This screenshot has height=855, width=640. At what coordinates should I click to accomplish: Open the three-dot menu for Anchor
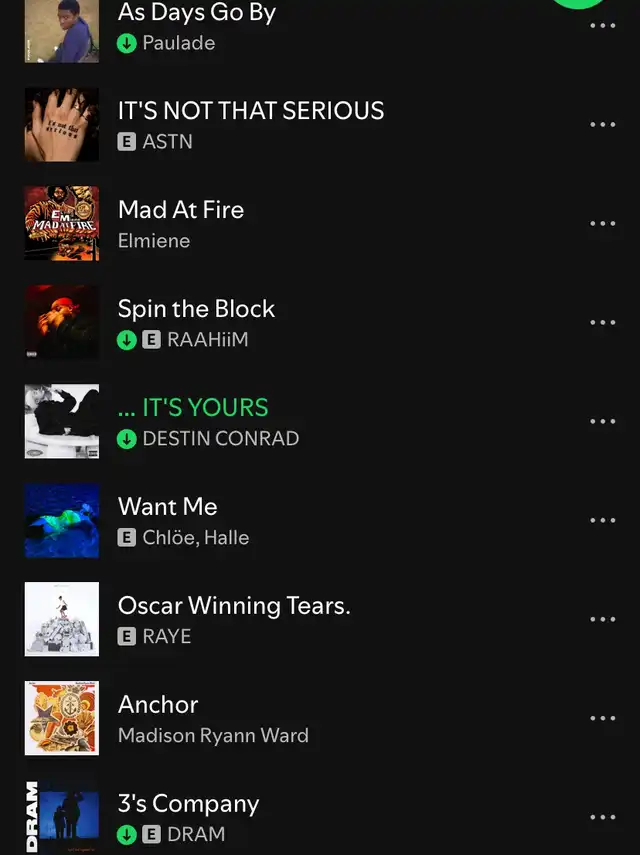click(x=603, y=719)
